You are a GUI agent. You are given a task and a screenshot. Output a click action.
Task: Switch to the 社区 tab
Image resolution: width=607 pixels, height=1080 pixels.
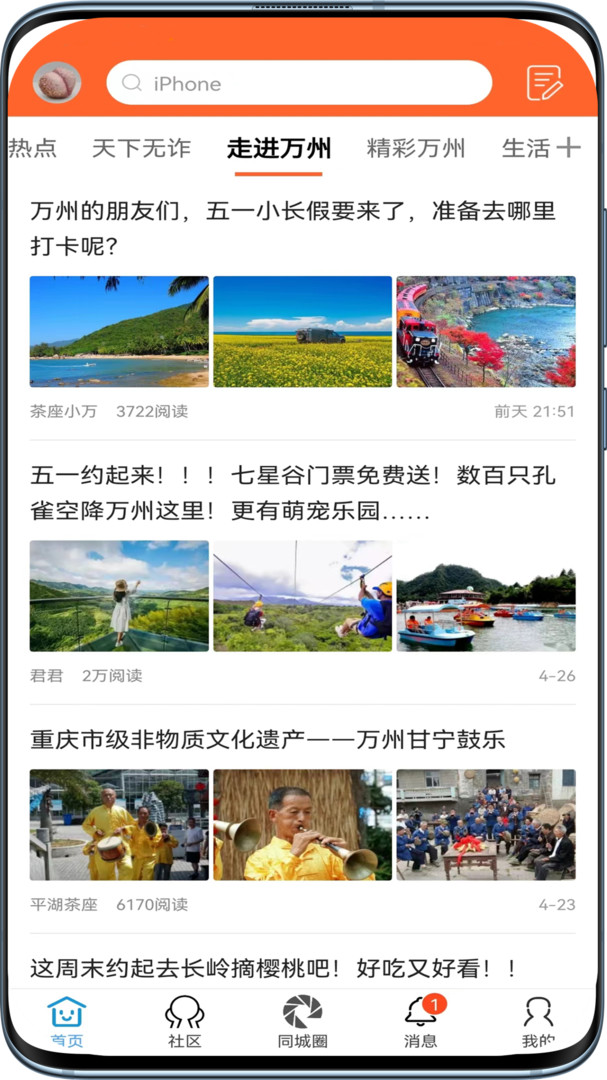pyautogui.click(x=185, y=1022)
